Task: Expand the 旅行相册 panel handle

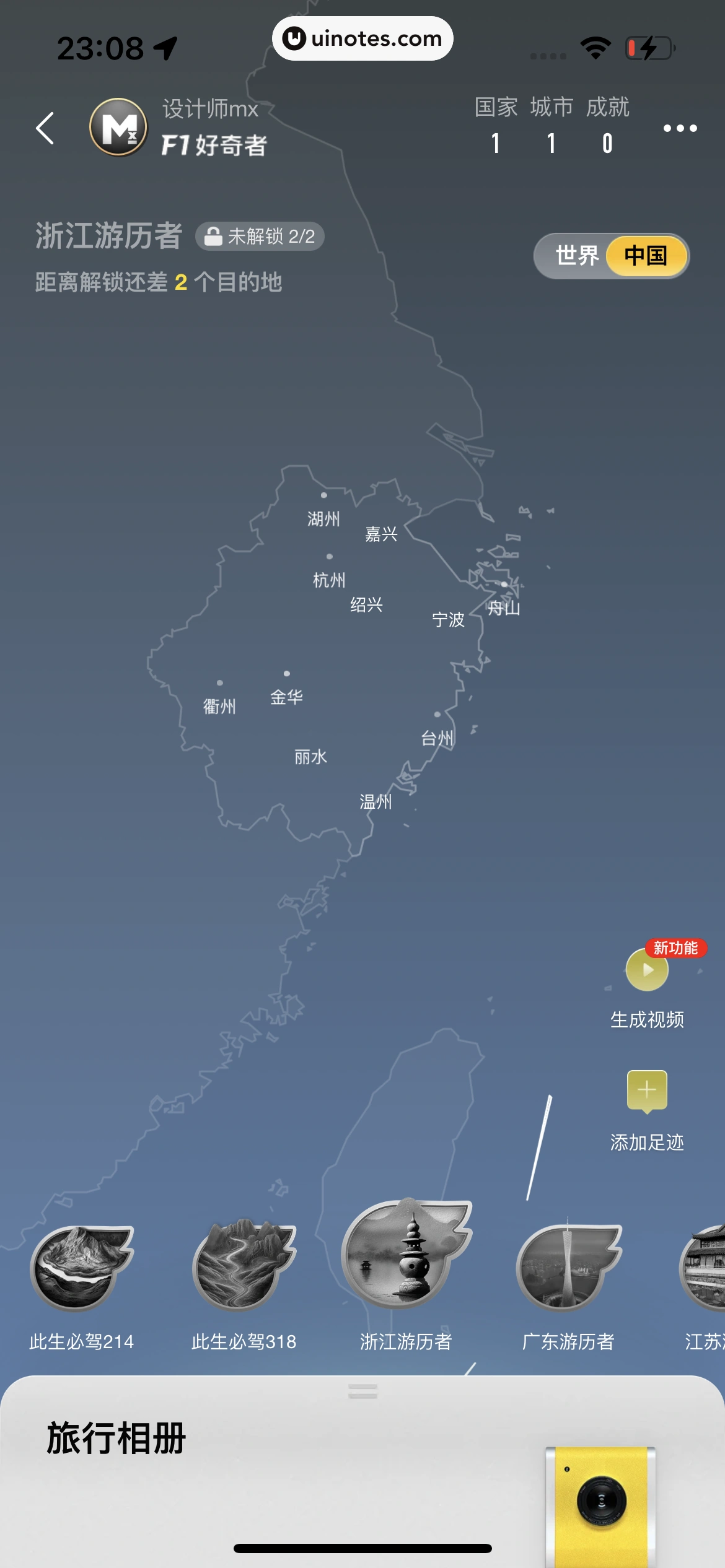Action: [x=362, y=1392]
